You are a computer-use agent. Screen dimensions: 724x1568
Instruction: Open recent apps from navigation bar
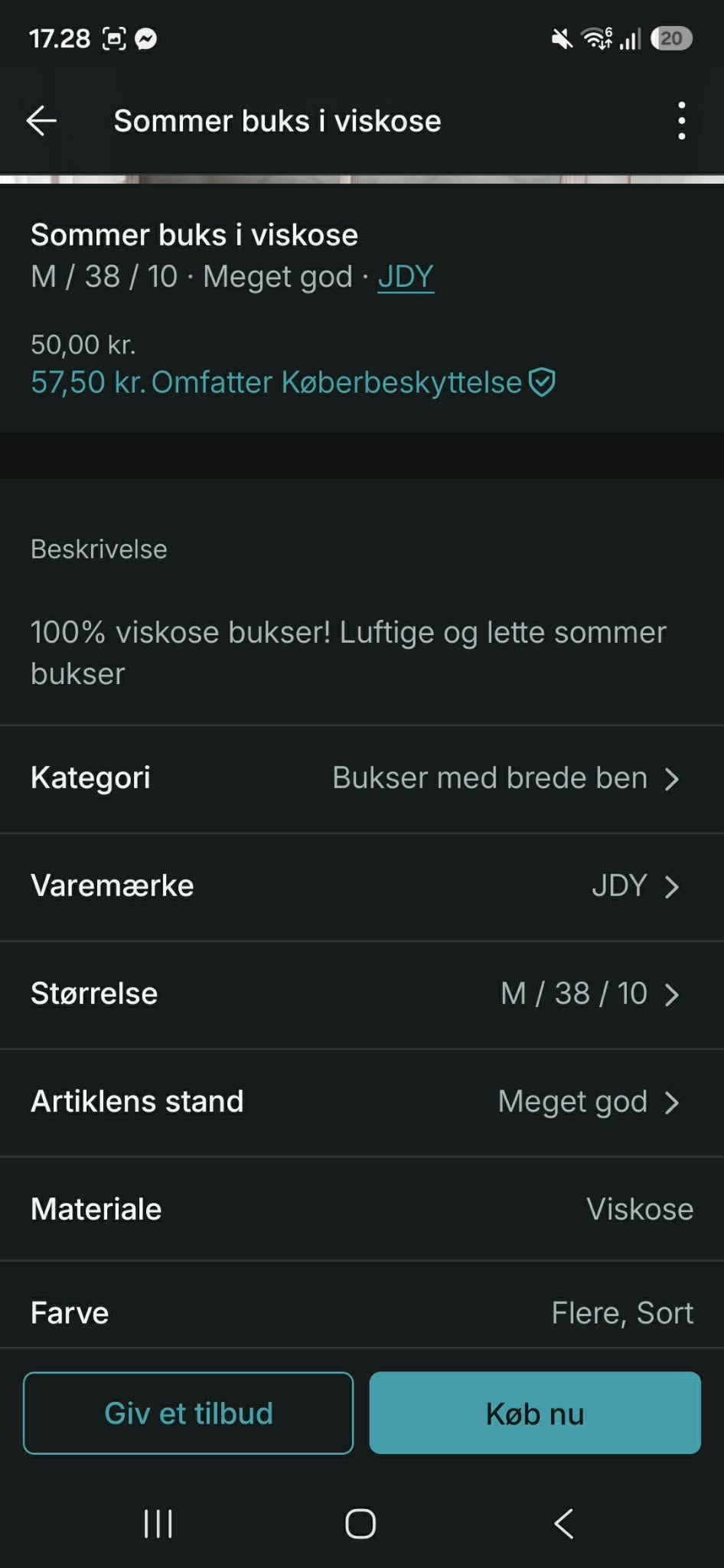[158, 1524]
